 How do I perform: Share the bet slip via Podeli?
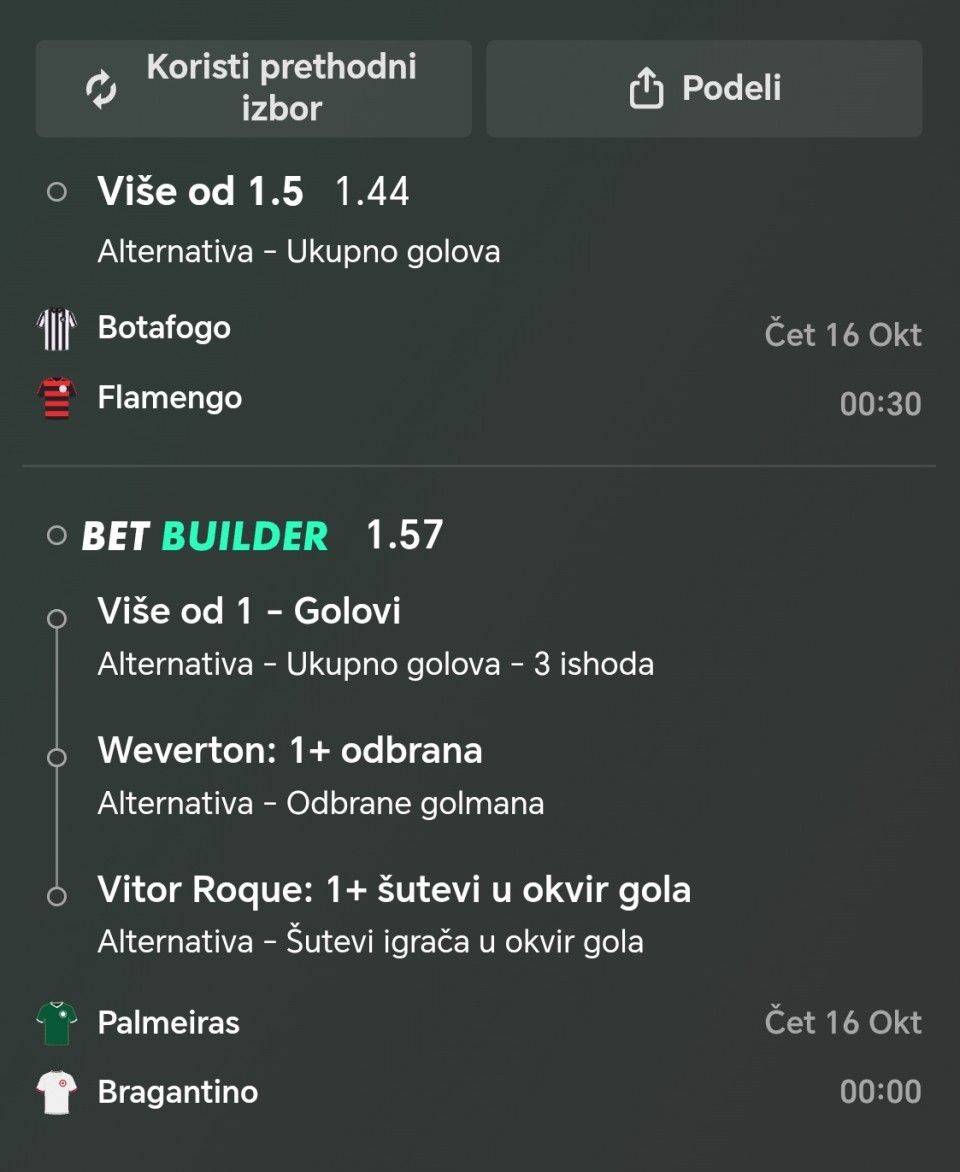tap(704, 88)
